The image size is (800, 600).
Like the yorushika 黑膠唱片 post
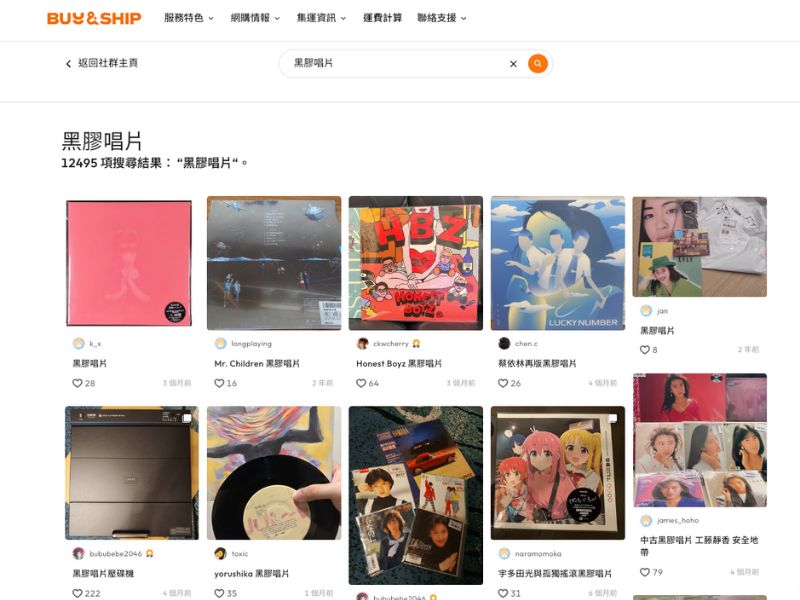click(x=219, y=593)
